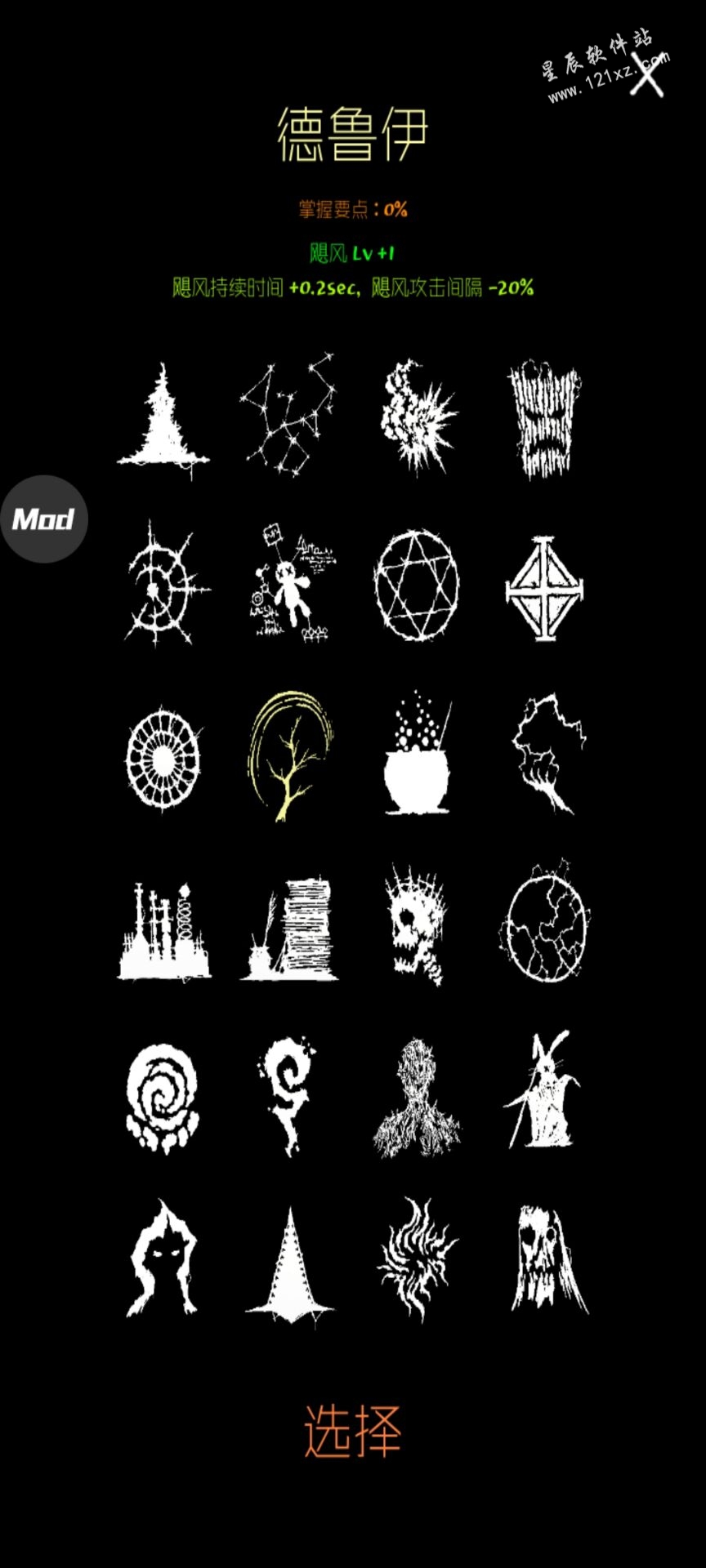Pick the rabbit-eared robed figure icon
This screenshot has height=1568, width=706.
pyautogui.click(x=543, y=1093)
